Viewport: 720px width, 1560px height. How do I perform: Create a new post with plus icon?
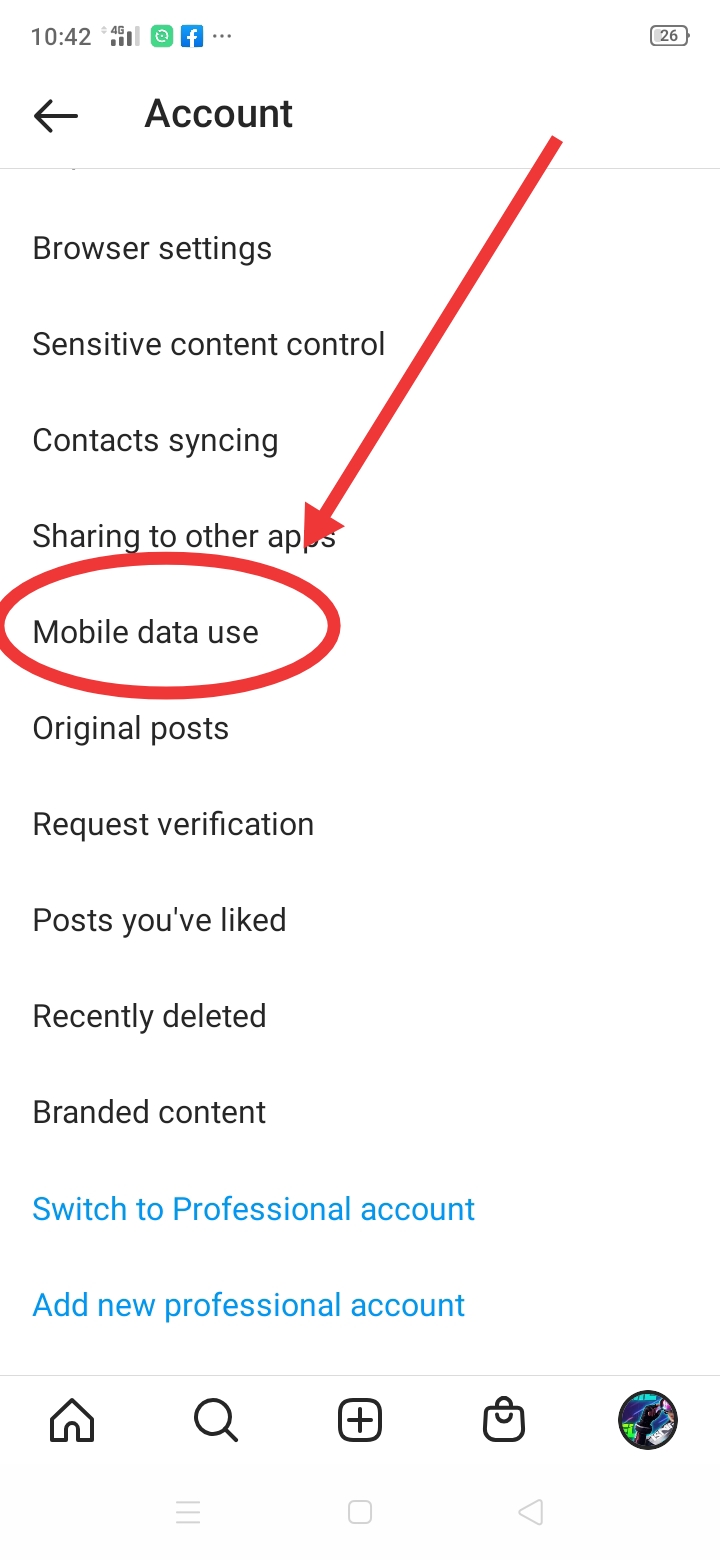[360, 1420]
